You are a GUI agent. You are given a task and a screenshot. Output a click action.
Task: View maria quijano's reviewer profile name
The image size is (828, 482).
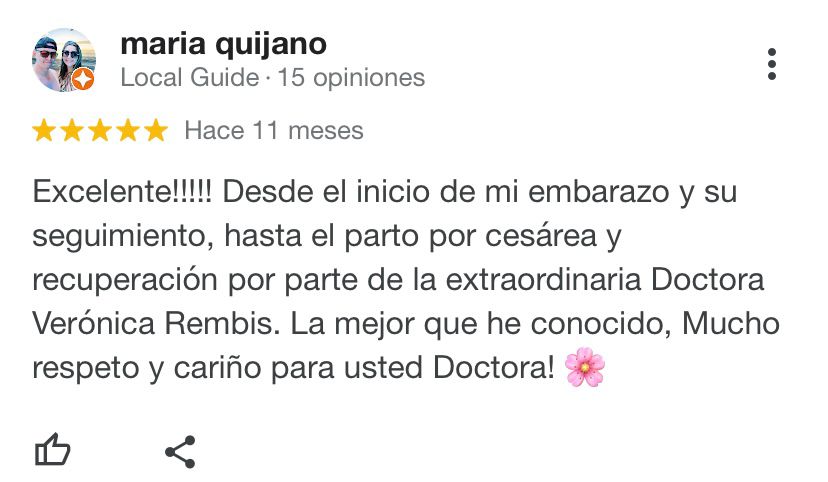pyautogui.click(x=223, y=45)
